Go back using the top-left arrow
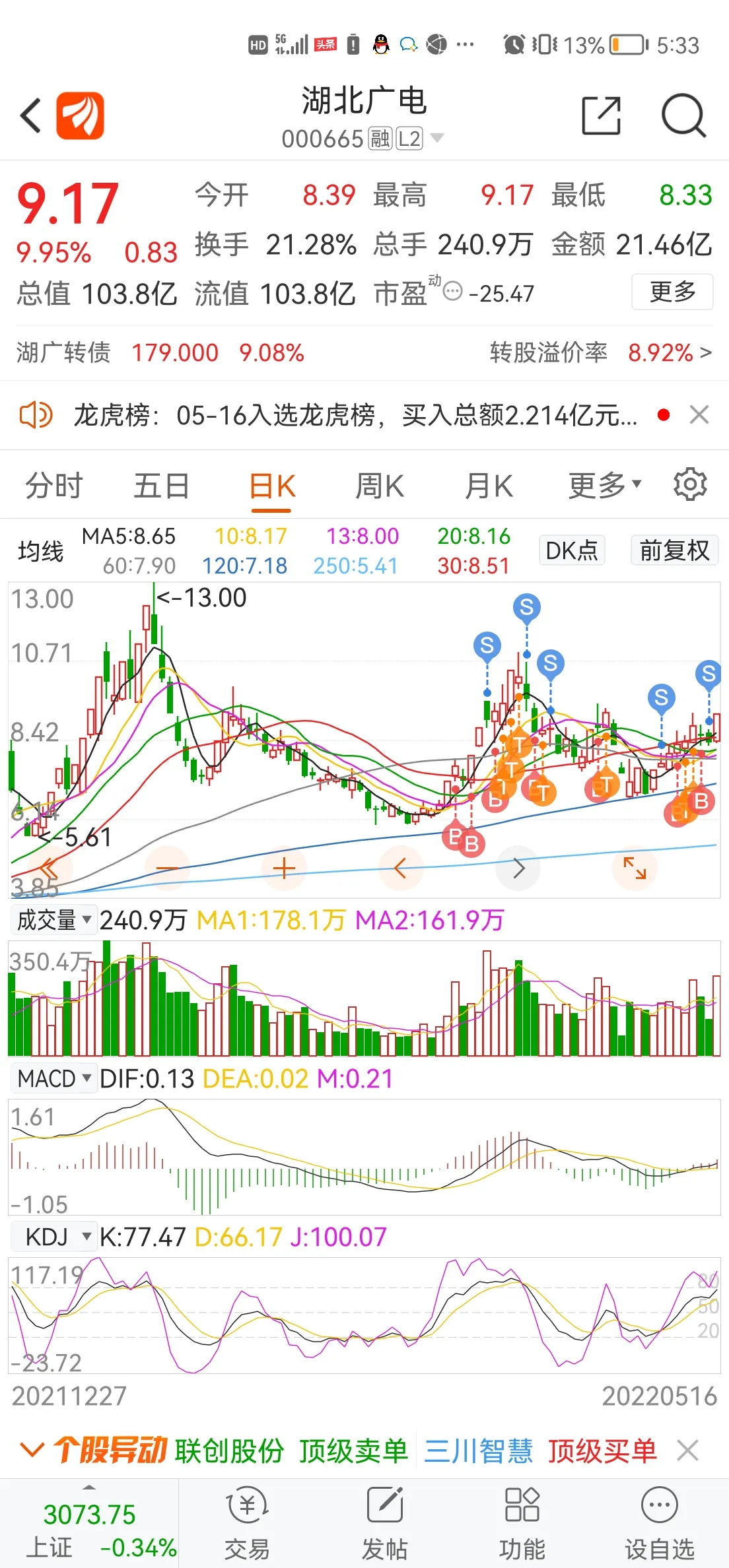This screenshot has width=729, height=1568. (31, 115)
